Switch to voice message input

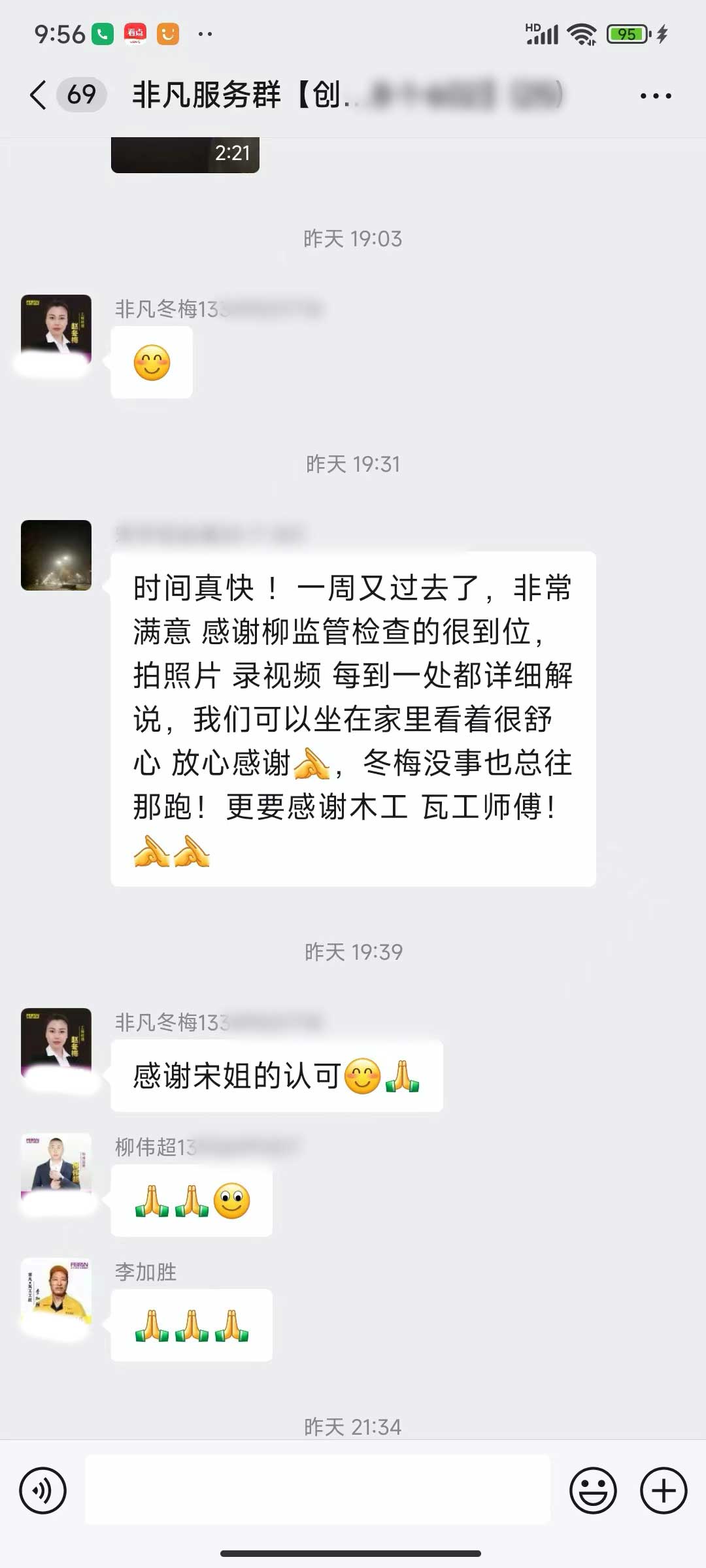click(43, 1490)
